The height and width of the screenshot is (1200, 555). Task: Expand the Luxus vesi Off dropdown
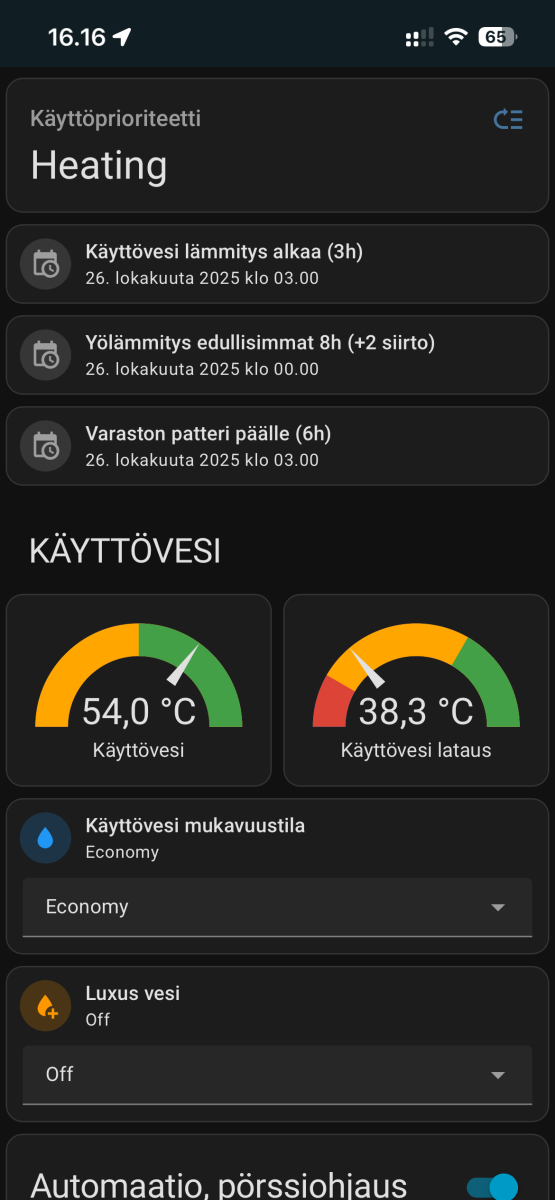(x=277, y=1074)
